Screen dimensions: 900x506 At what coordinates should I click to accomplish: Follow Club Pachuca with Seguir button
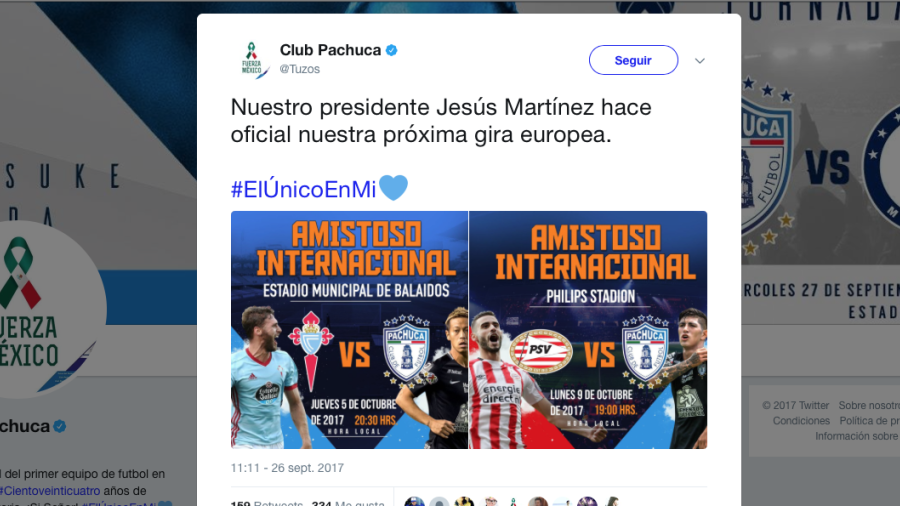pos(633,60)
